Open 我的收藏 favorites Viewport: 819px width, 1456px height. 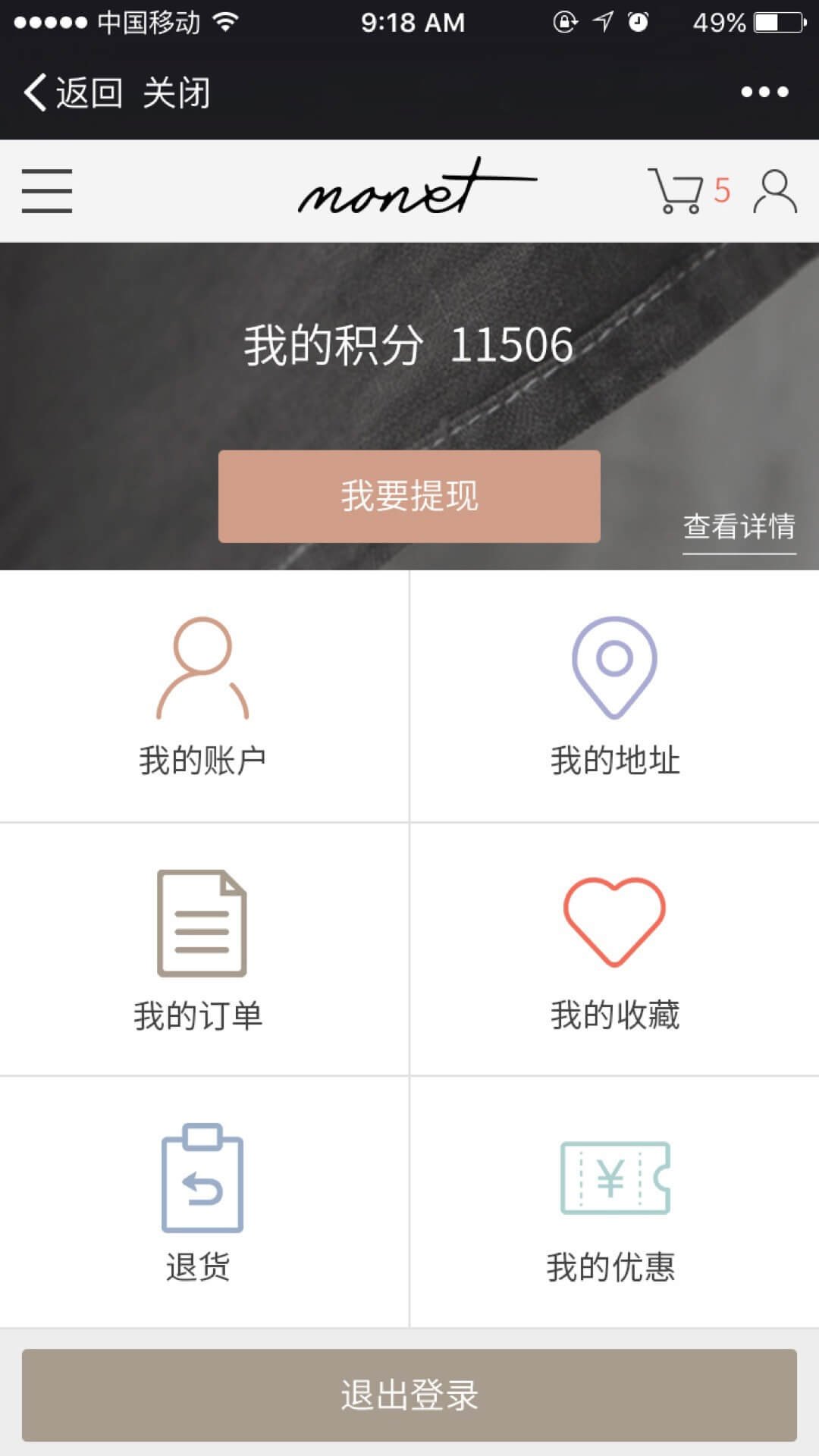615,949
